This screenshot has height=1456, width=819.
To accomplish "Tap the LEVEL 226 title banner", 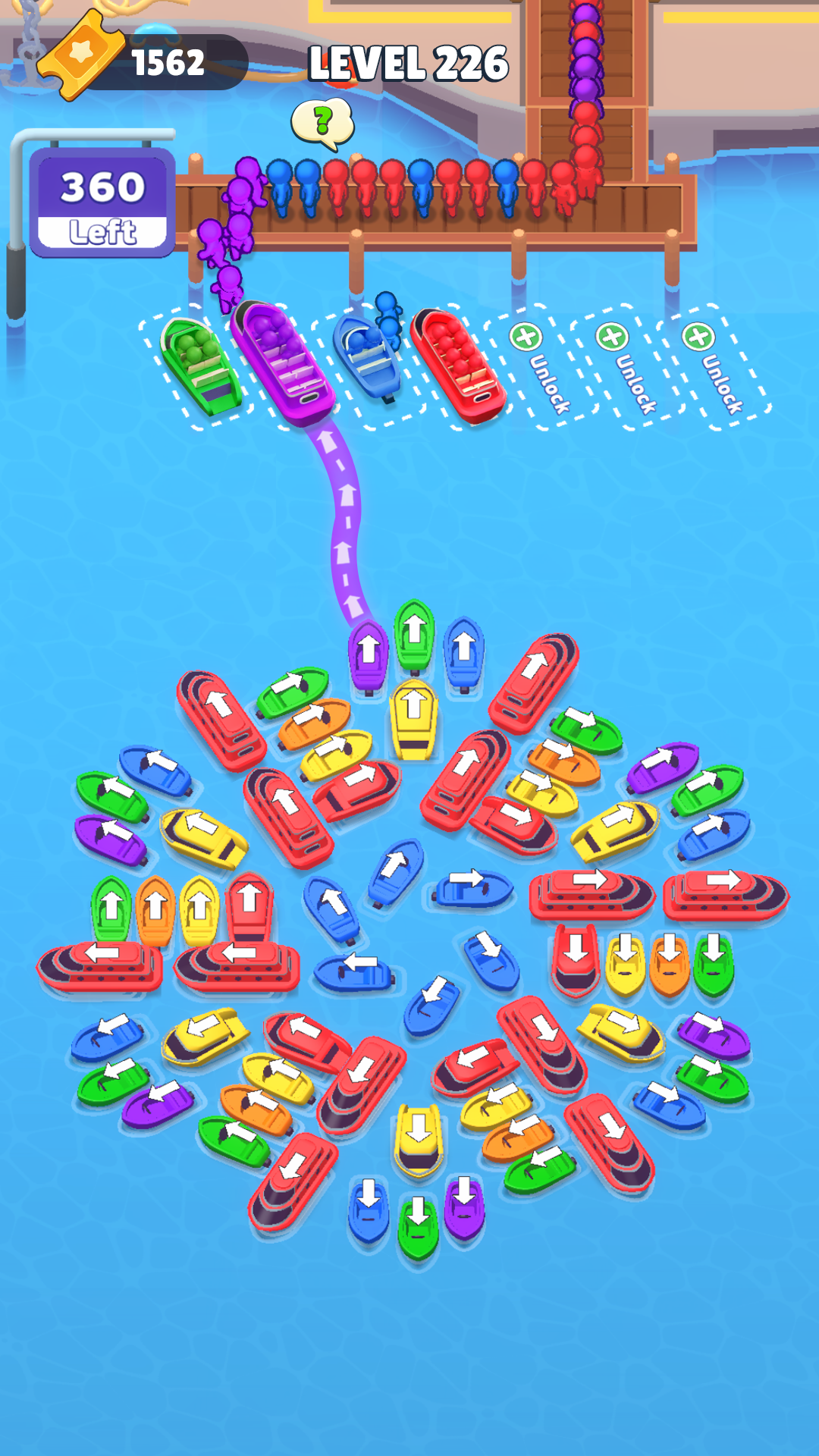I will point(409,64).
